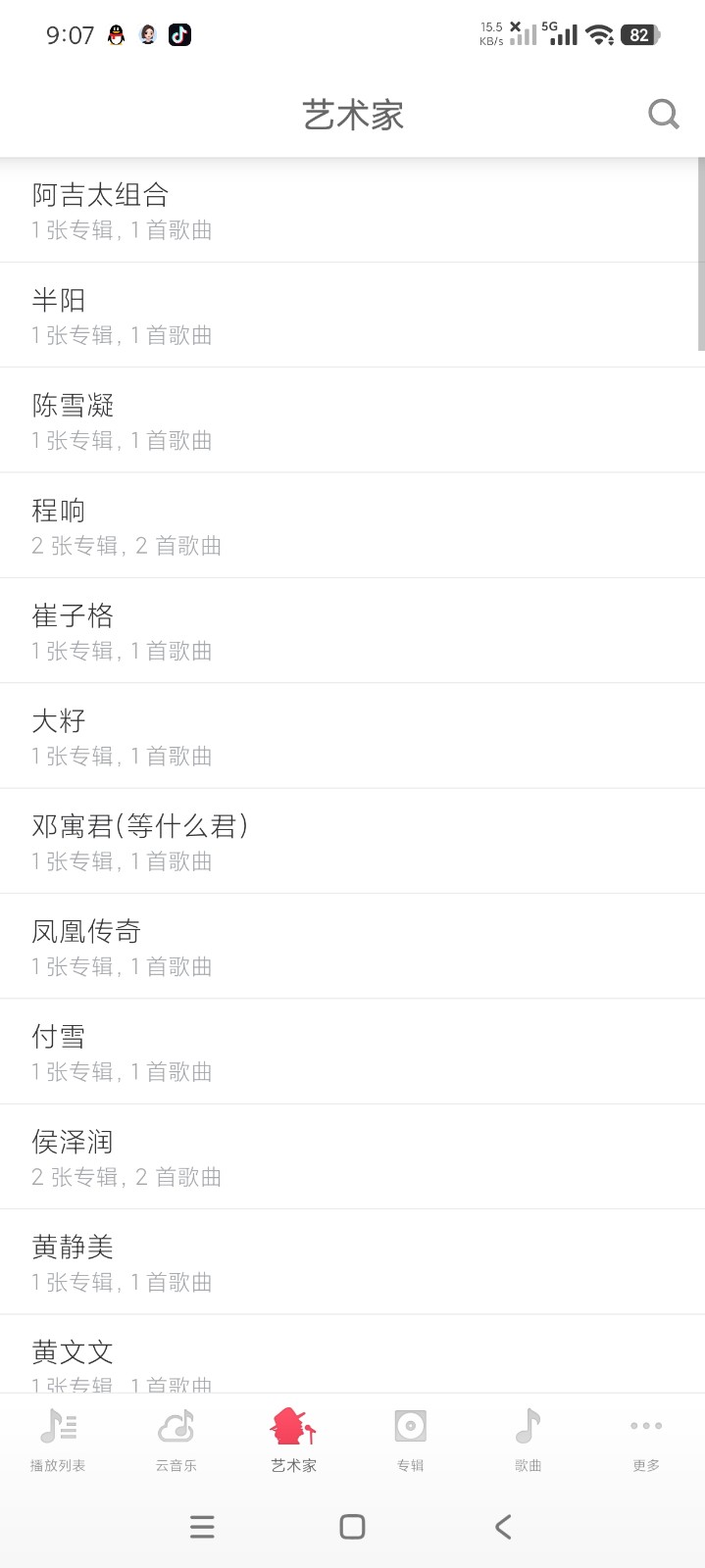This screenshot has width=705, height=1568.
Task: Open the search icon in the header
Action: (x=664, y=115)
